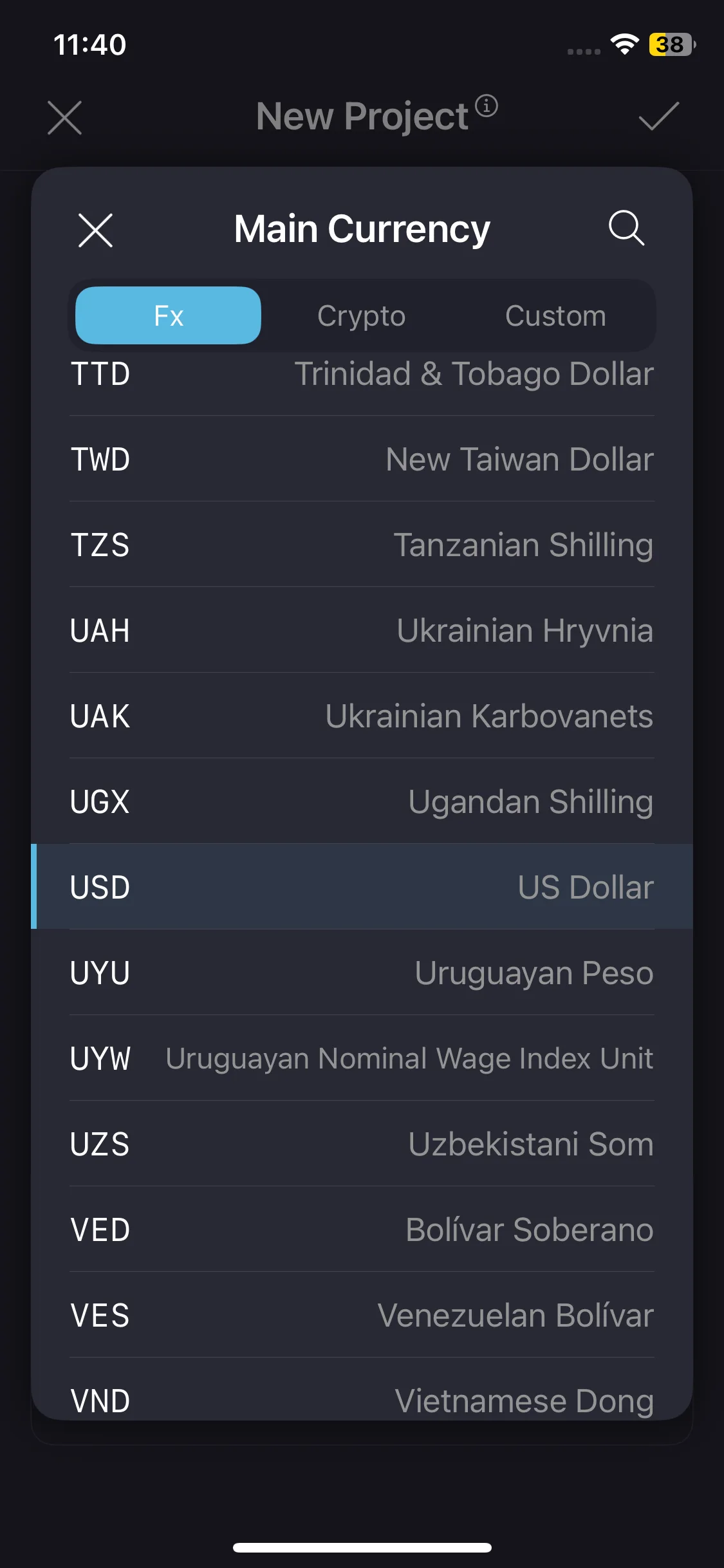Select VND Vietnamese Dong
Image resolution: width=724 pixels, height=1568 pixels.
coord(362,1398)
